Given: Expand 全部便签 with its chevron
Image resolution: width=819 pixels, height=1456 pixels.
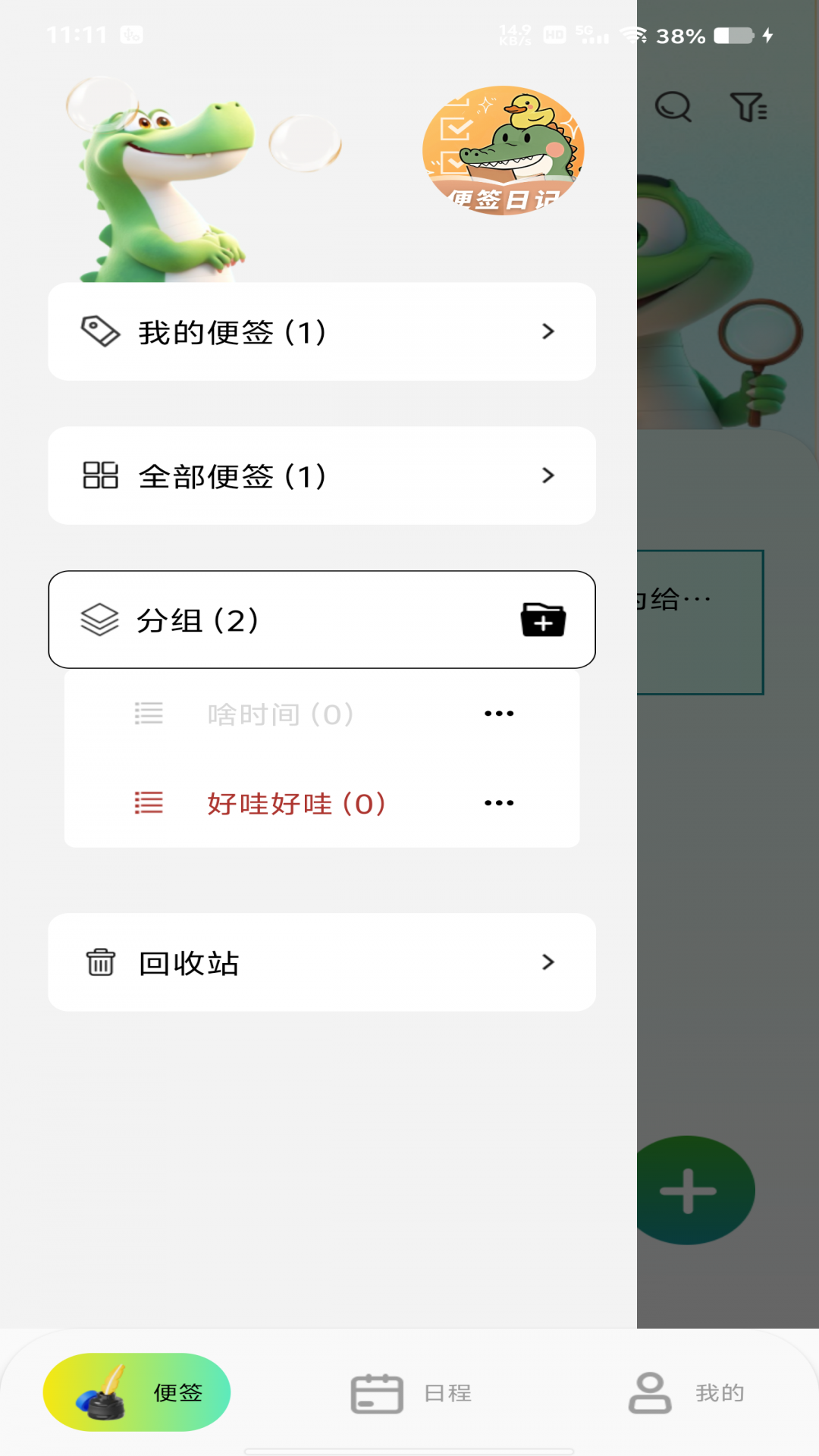Looking at the screenshot, I should click(x=549, y=475).
